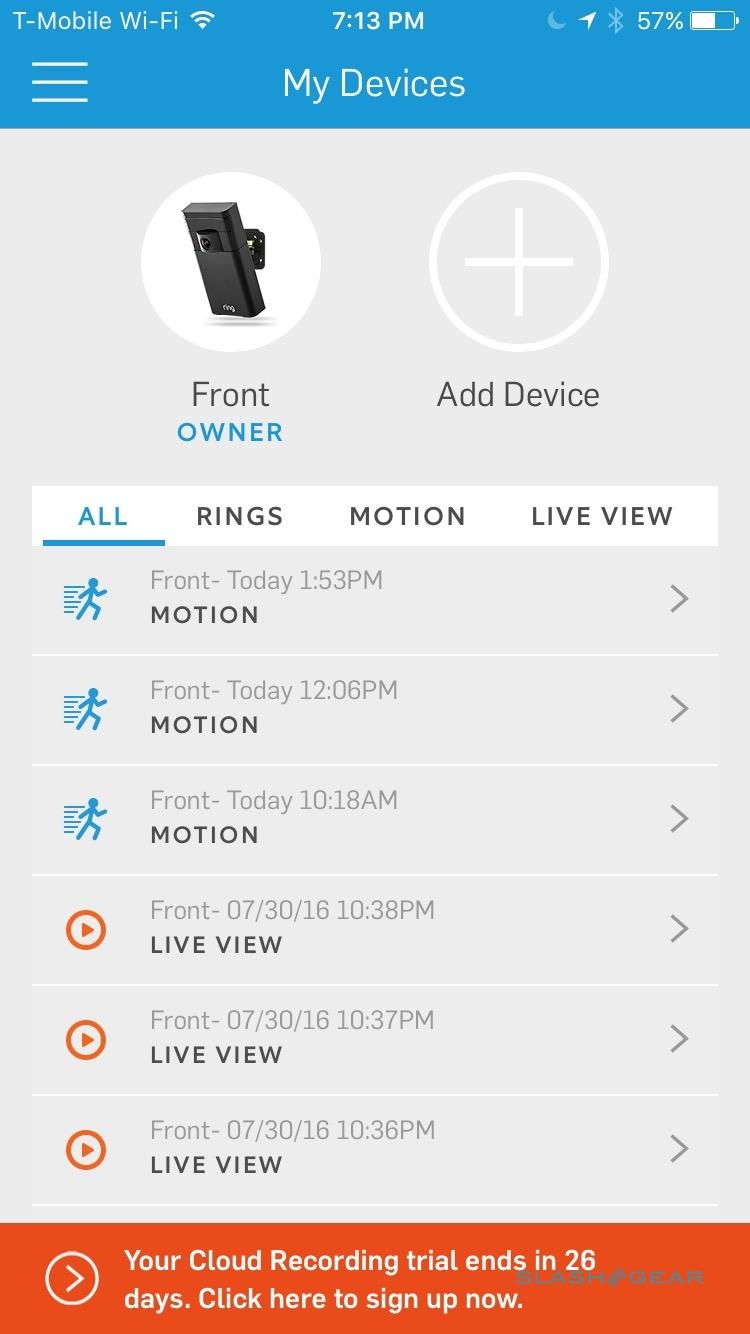Screen dimensions: 750x1334
Task: View the 07/30/16 10:36PM live view recording
Action: coord(374,1148)
